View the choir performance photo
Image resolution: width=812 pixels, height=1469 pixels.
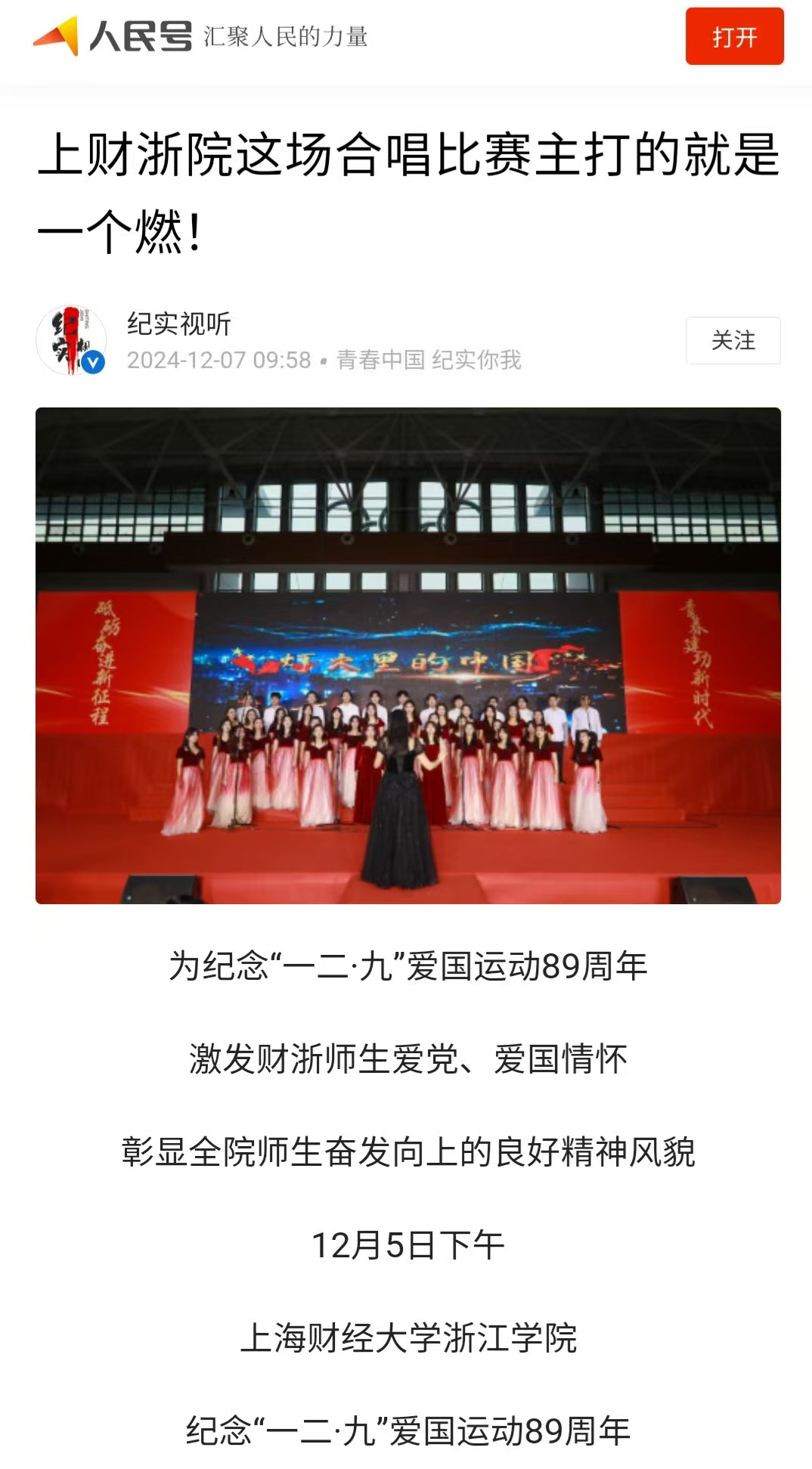pyautogui.click(x=408, y=655)
